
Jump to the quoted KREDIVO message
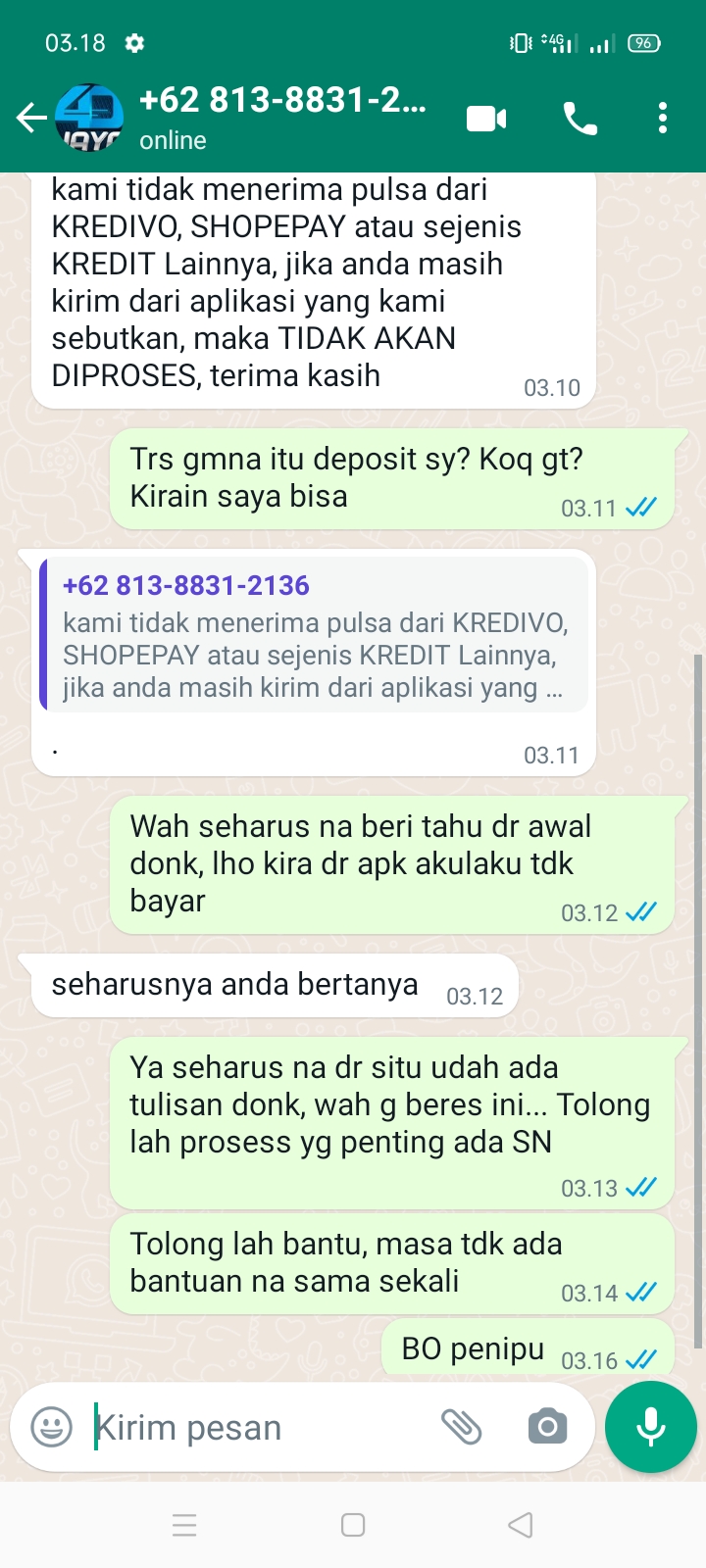coord(314,637)
